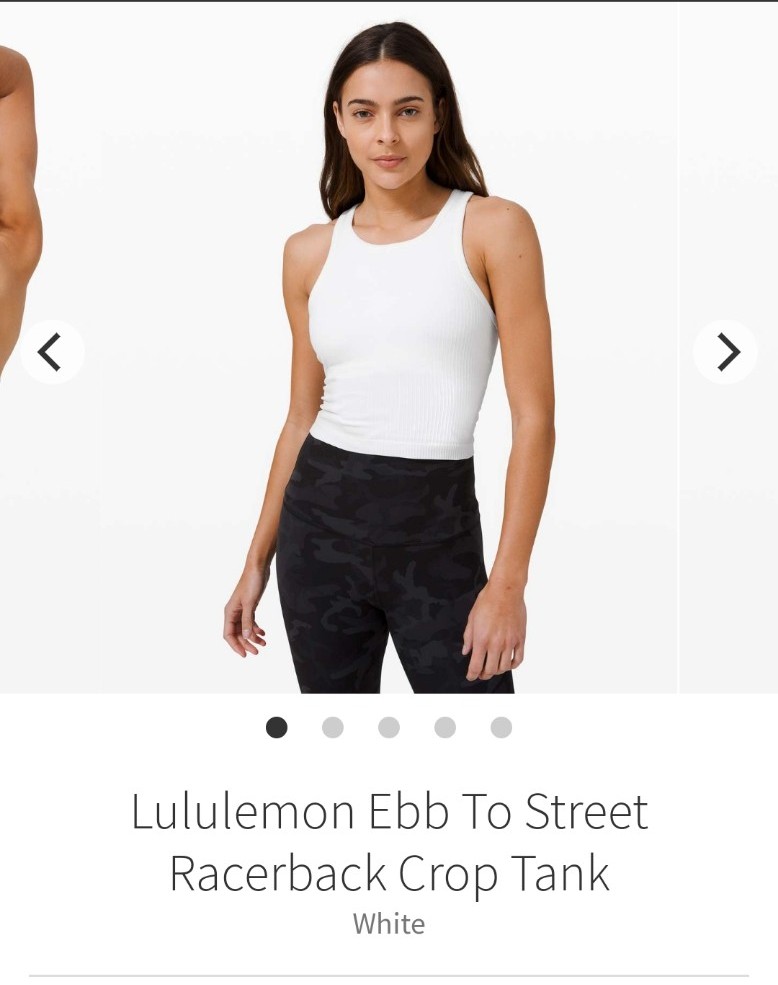Image resolution: width=778 pixels, height=985 pixels.
Task: Advance to the next product photo
Action: [726, 352]
